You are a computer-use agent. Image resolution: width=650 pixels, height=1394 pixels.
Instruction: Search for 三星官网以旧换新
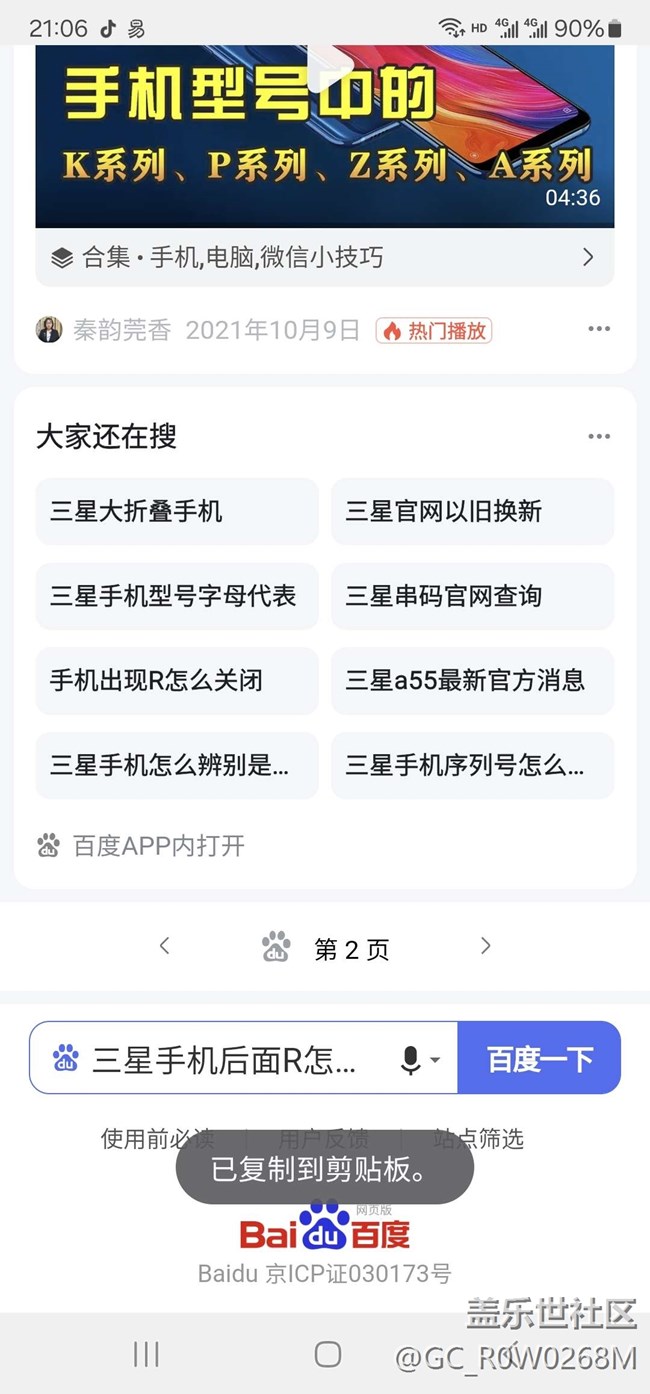point(472,511)
